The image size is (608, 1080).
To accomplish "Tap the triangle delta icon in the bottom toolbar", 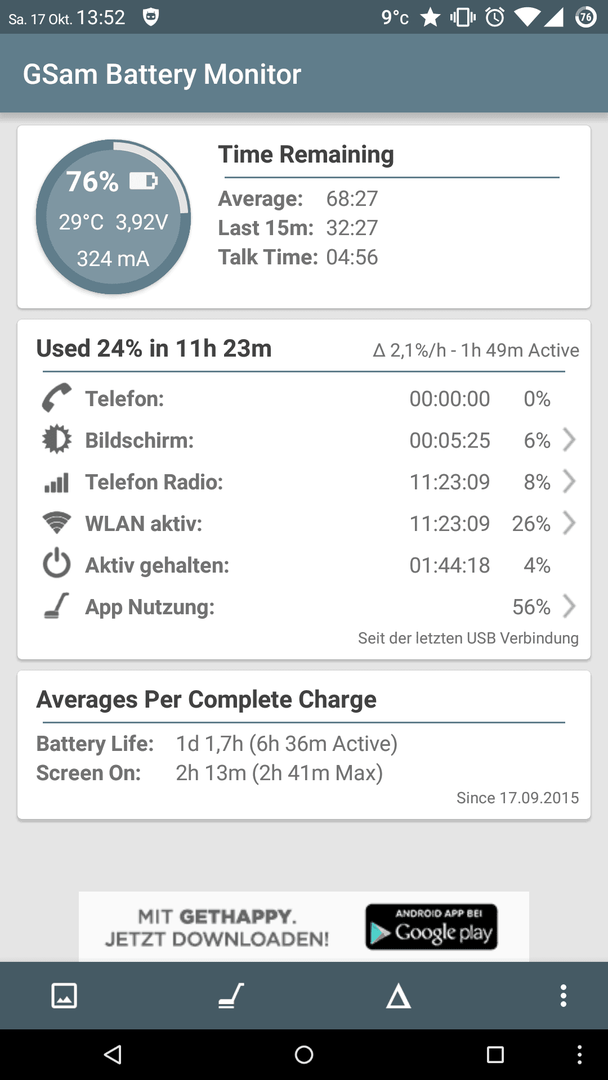I will click(398, 996).
